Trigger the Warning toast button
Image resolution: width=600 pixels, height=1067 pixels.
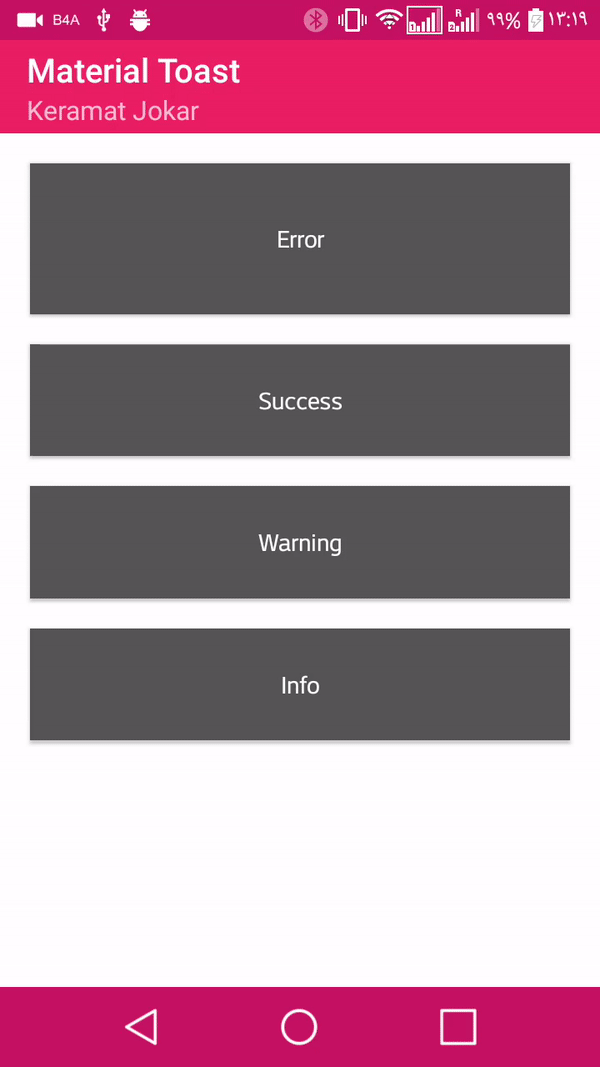point(300,543)
